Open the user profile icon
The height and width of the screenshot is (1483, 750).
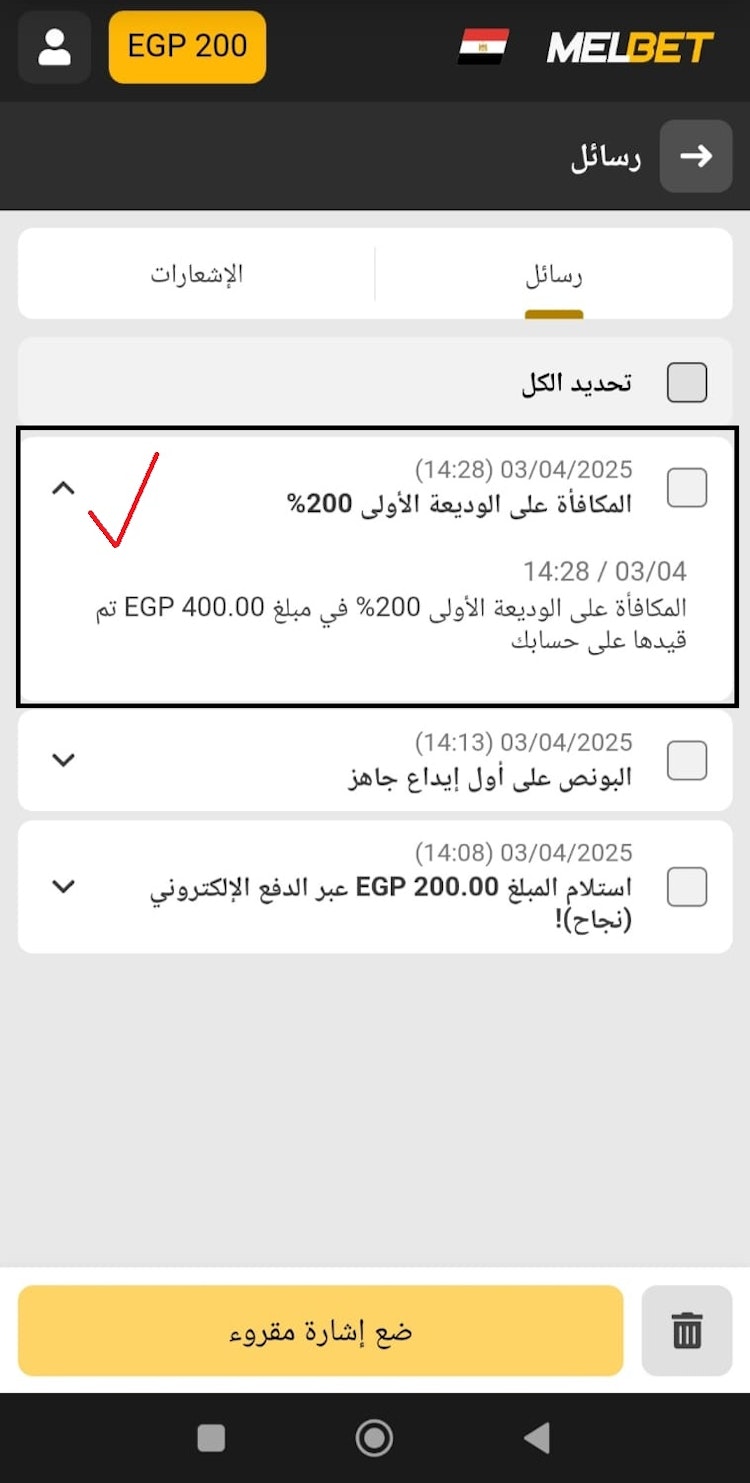tap(54, 47)
